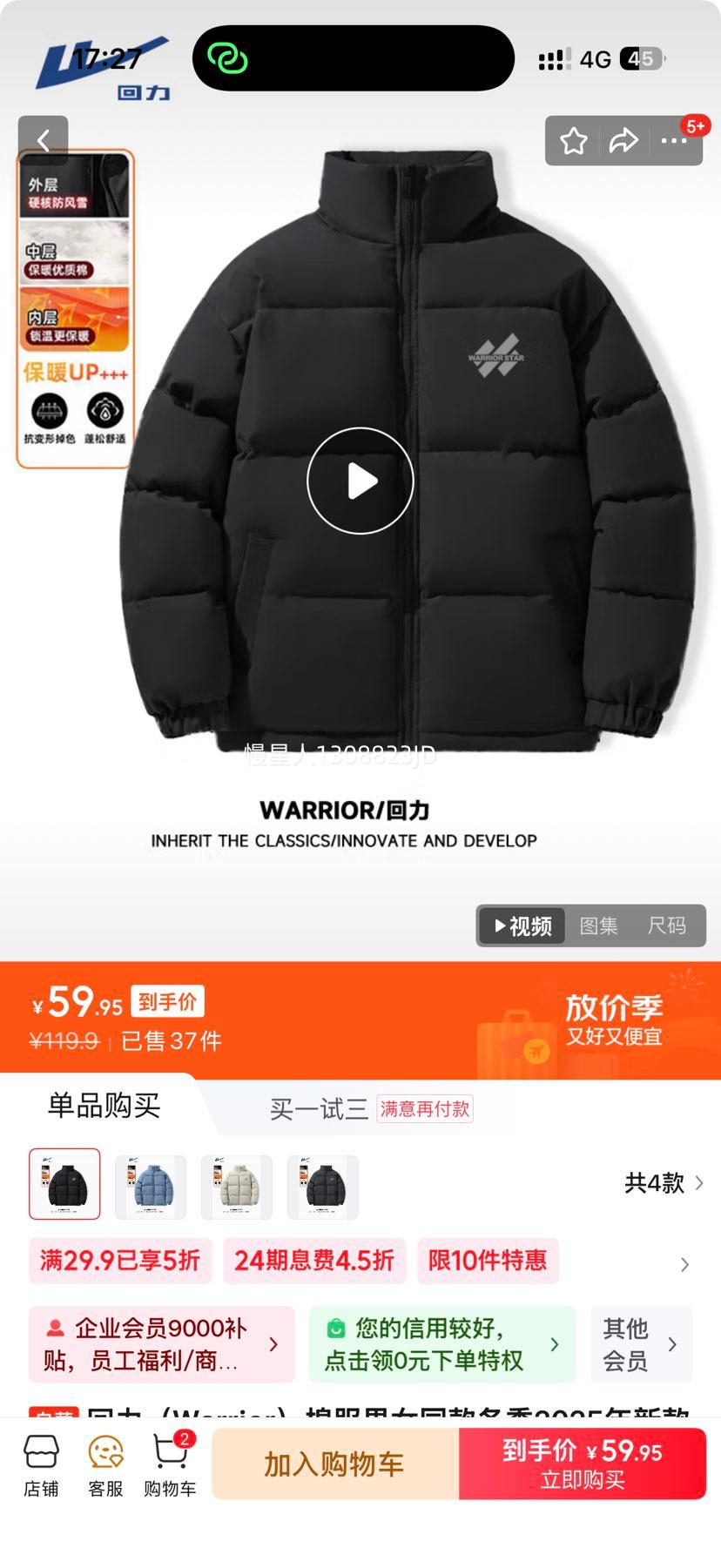The height and width of the screenshot is (1568, 721).
Task: Select the blue jacket color thumbnail
Action: pyautogui.click(x=151, y=1186)
